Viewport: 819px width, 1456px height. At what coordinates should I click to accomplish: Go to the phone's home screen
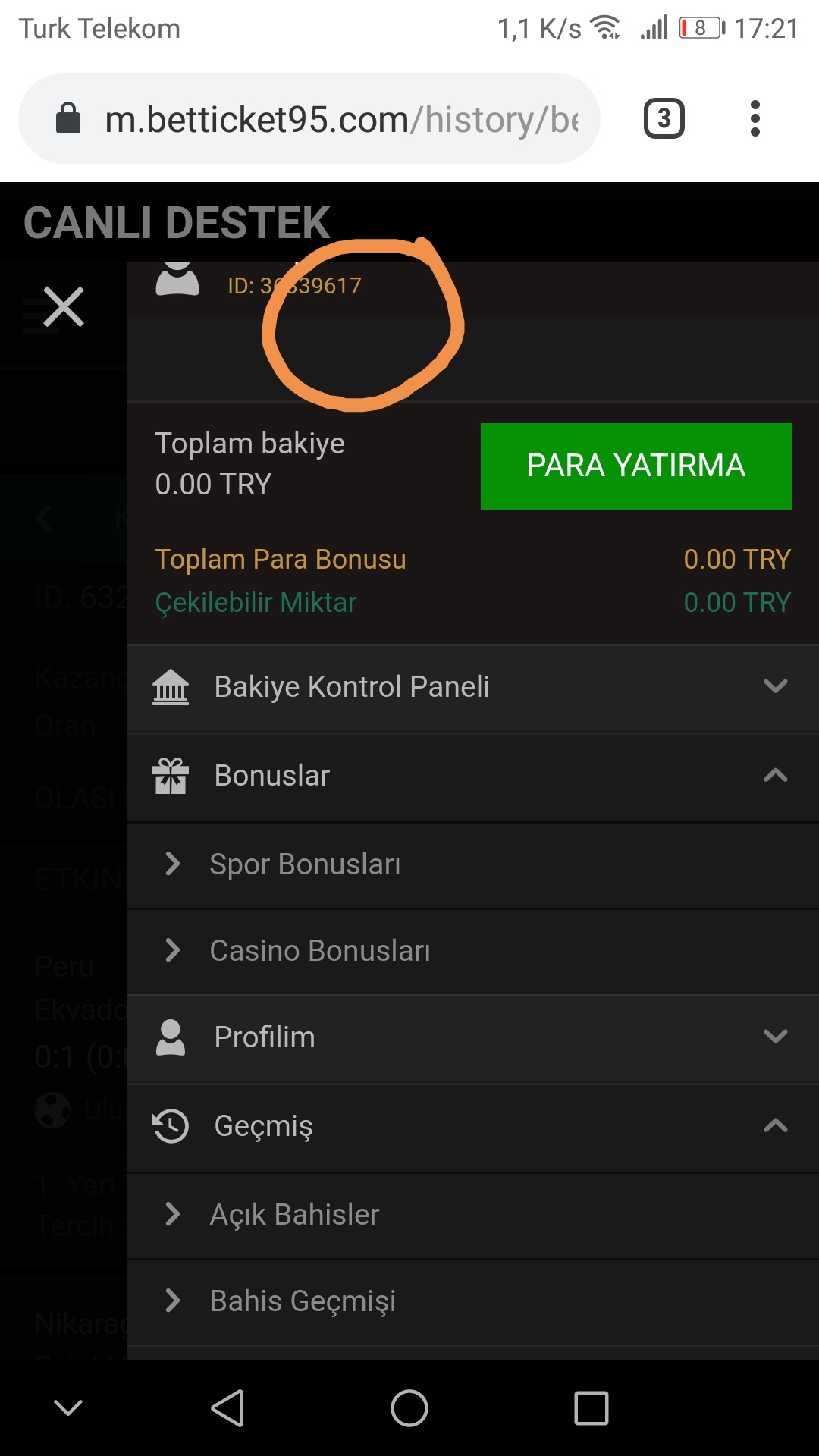pyautogui.click(x=409, y=1408)
